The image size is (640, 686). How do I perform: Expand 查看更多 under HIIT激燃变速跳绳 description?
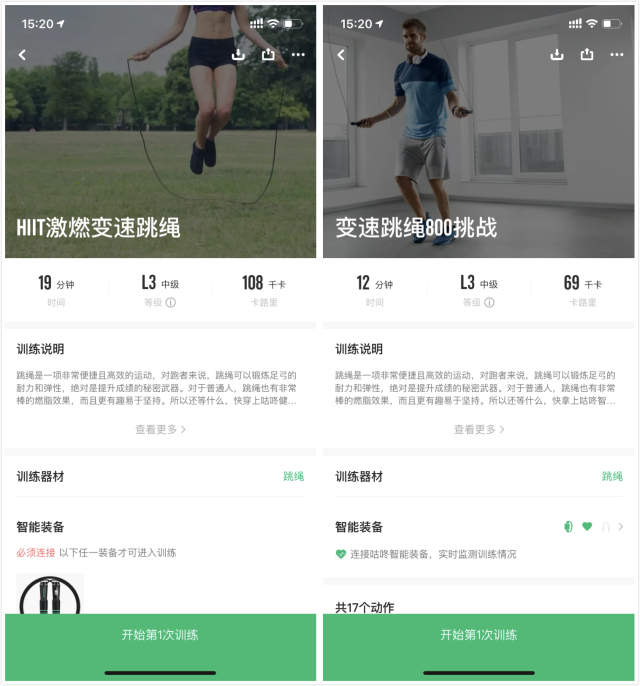point(160,429)
